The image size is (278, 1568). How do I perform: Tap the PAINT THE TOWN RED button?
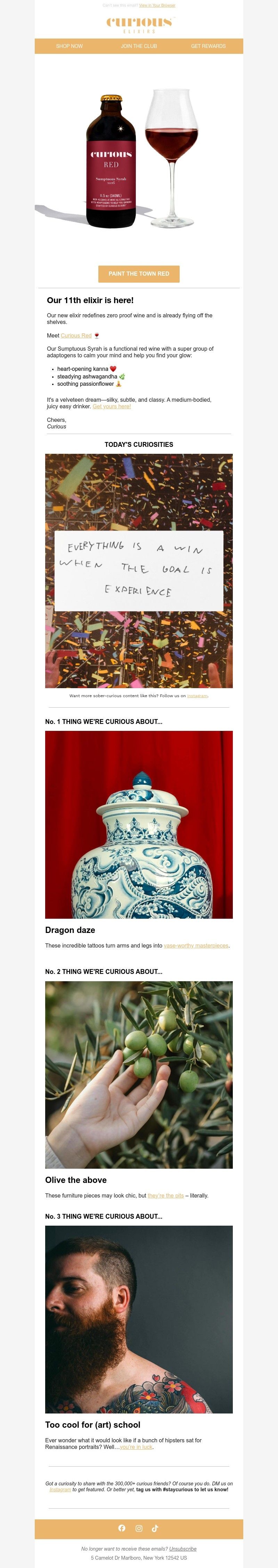point(139,274)
